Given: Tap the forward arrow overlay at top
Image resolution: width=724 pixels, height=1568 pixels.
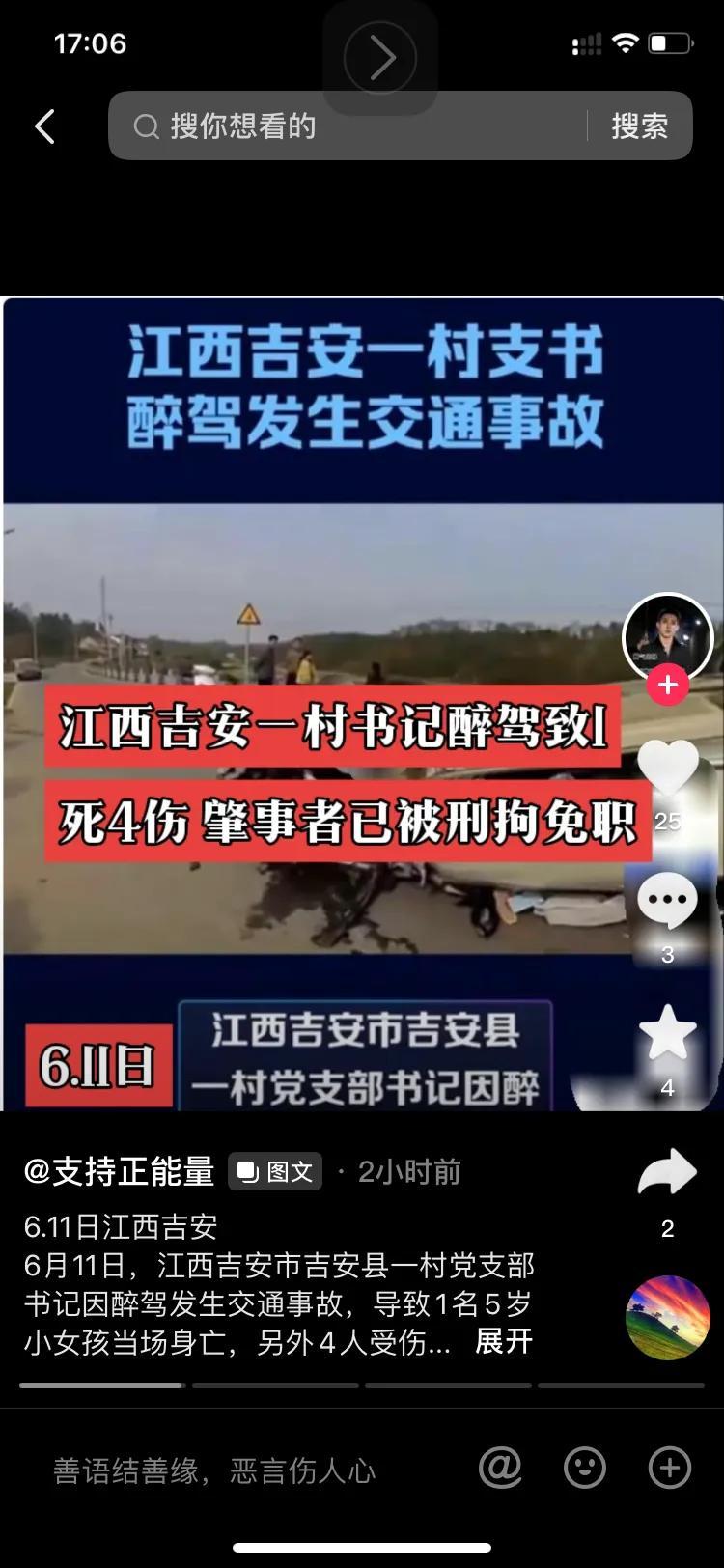Looking at the screenshot, I should [380, 58].
